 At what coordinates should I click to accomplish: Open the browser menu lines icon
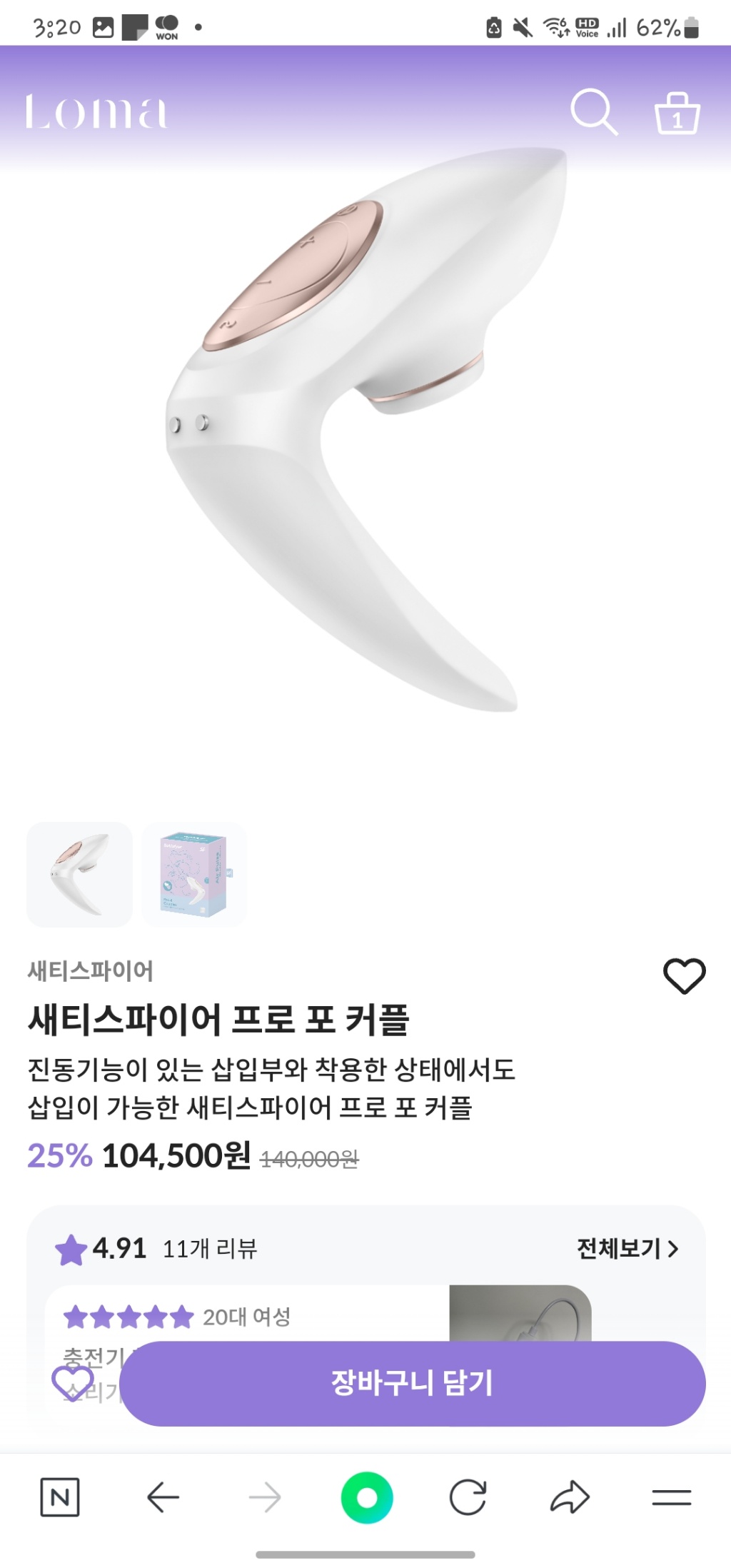point(671,1497)
